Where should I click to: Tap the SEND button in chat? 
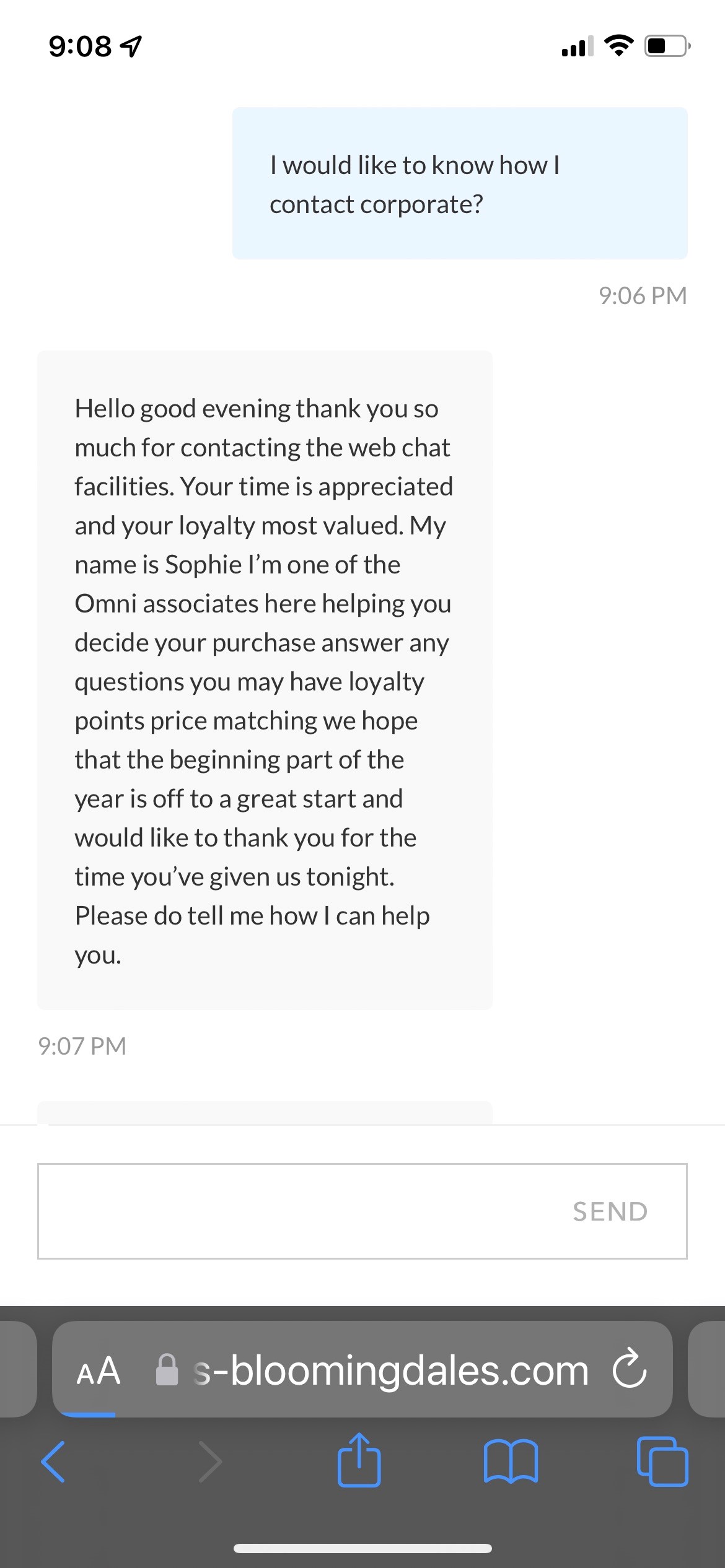609,1212
